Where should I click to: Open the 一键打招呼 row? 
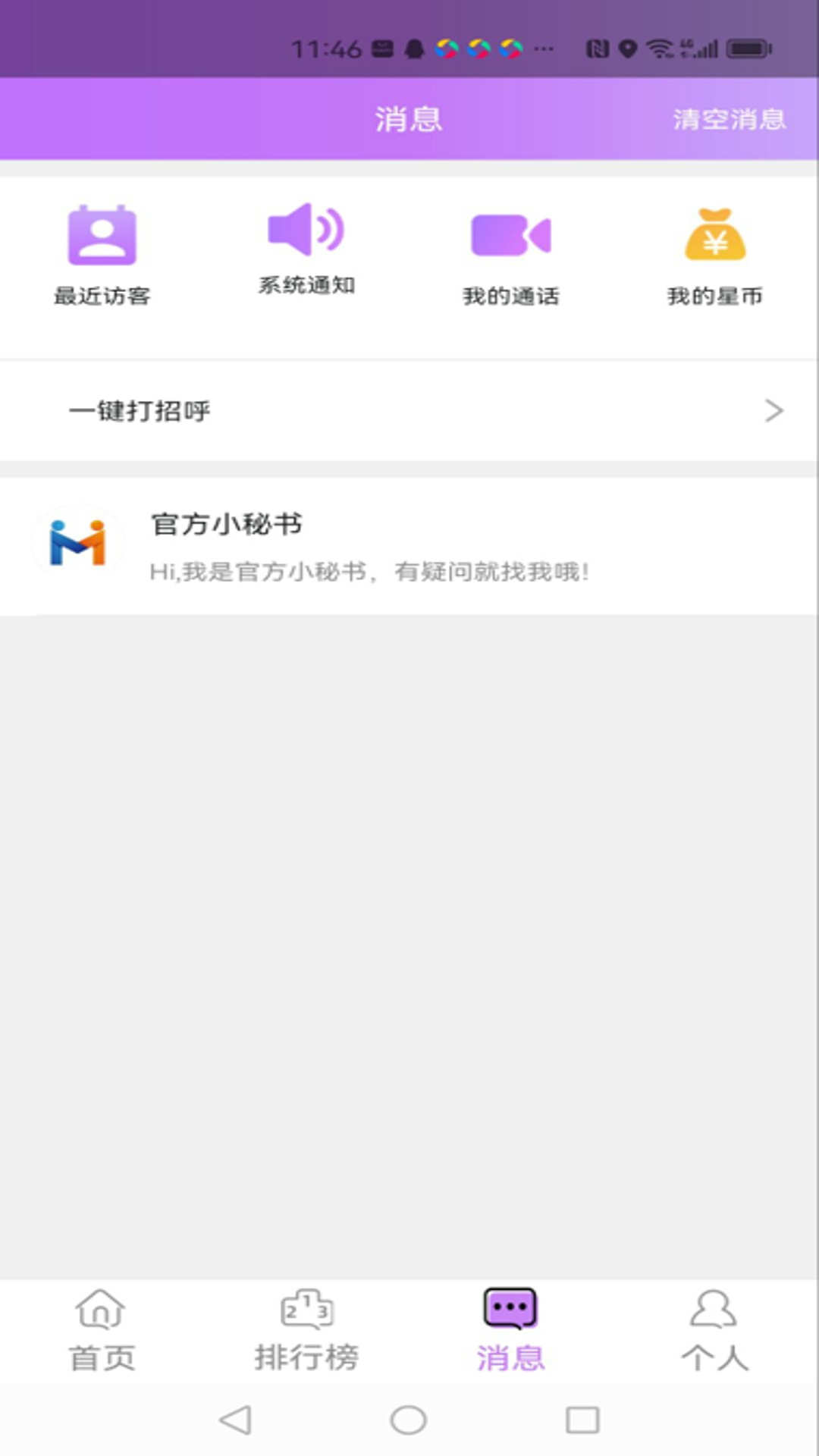point(409,410)
